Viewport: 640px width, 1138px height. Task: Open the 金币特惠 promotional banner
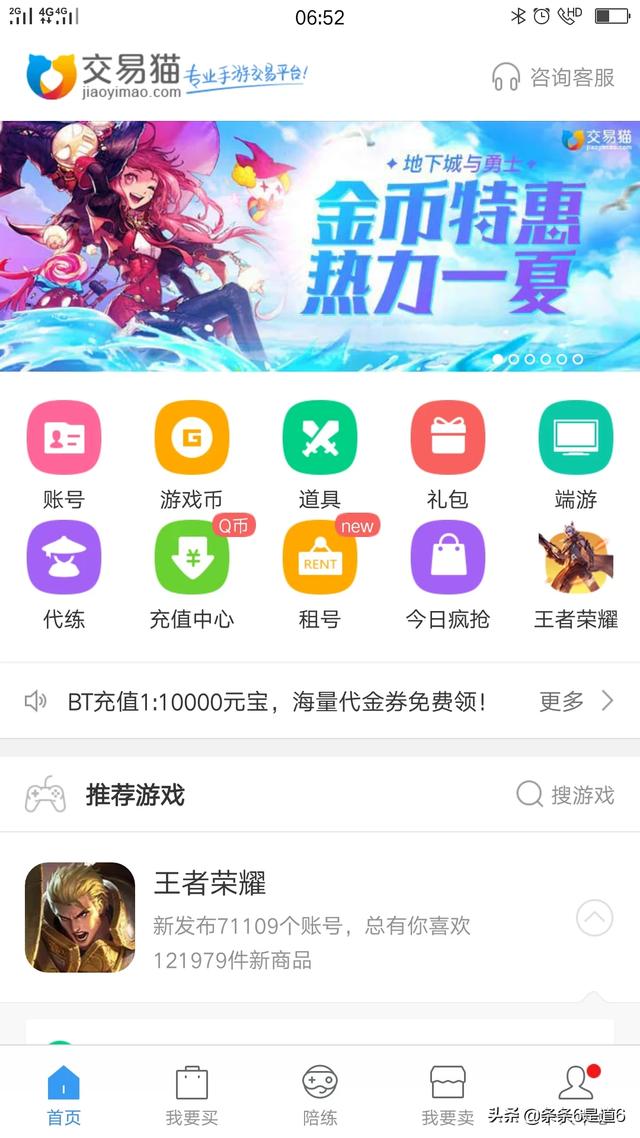pyautogui.click(x=320, y=246)
